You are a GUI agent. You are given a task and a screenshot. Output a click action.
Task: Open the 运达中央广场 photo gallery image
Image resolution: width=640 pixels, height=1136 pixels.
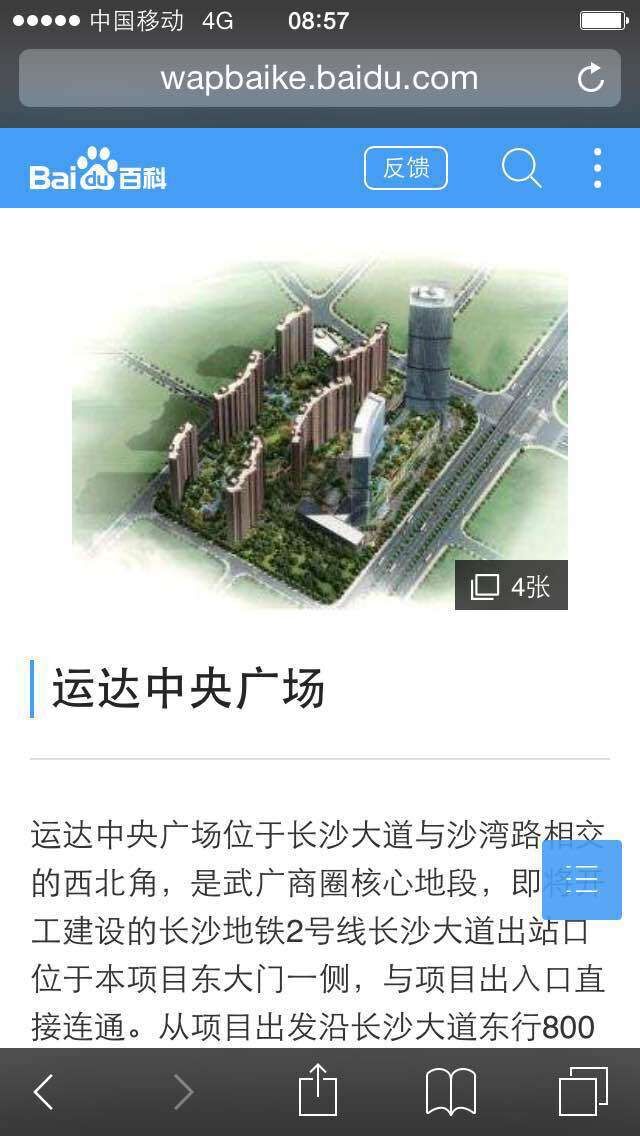tap(320, 432)
